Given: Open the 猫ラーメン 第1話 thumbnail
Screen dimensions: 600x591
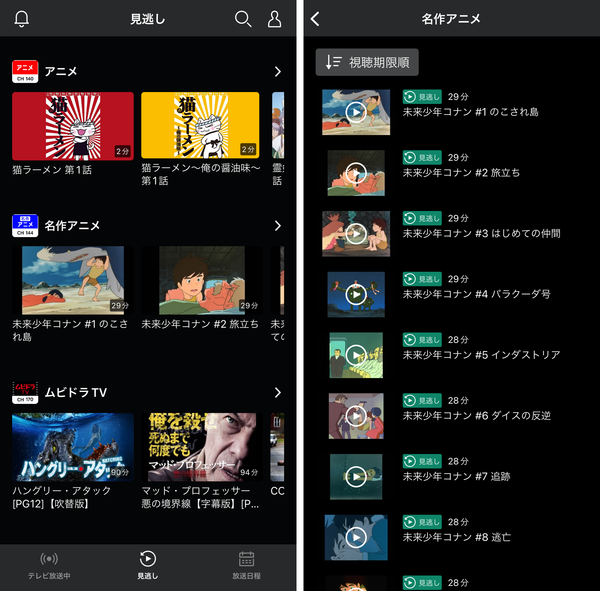Looking at the screenshot, I should [x=73, y=126].
